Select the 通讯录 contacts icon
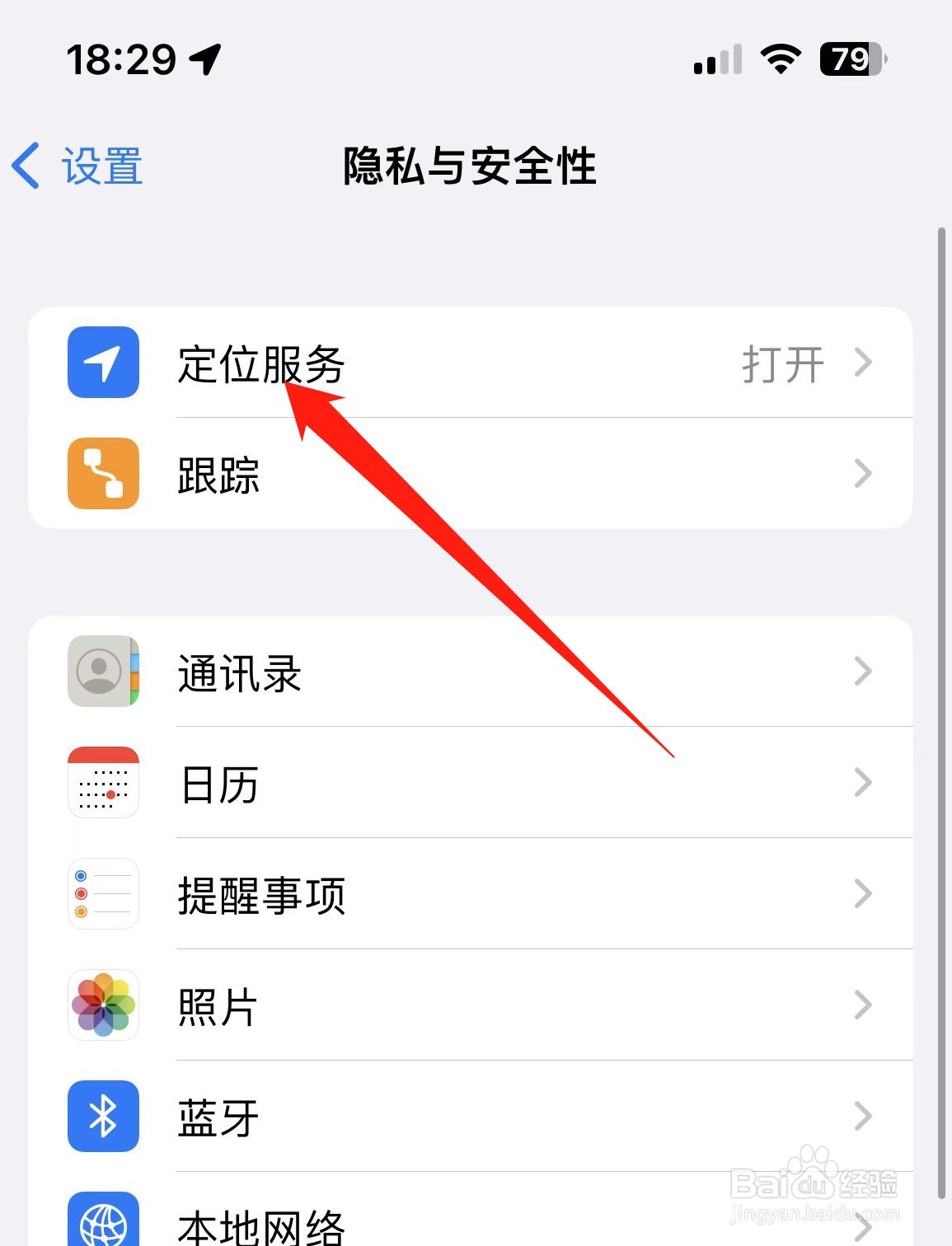 click(x=102, y=672)
